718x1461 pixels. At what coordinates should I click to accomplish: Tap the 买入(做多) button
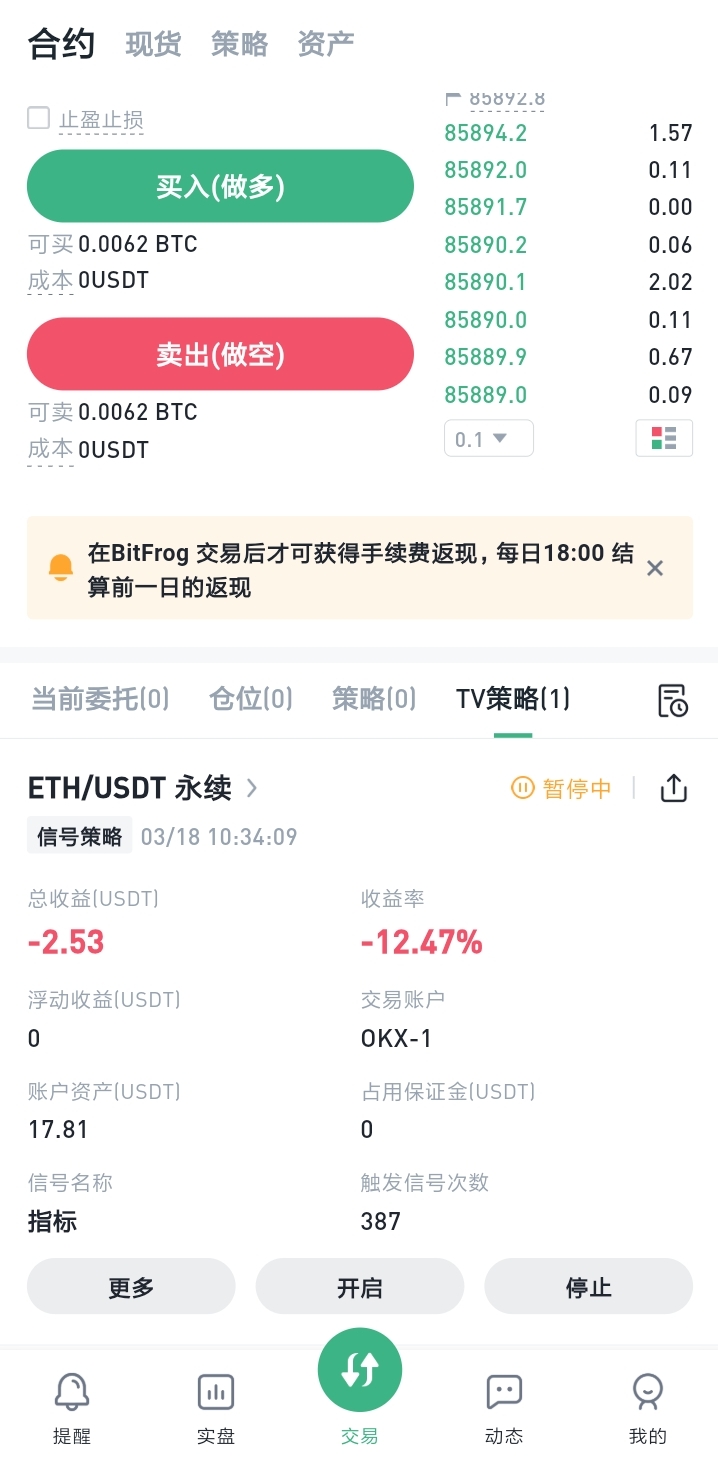tap(220, 186)
